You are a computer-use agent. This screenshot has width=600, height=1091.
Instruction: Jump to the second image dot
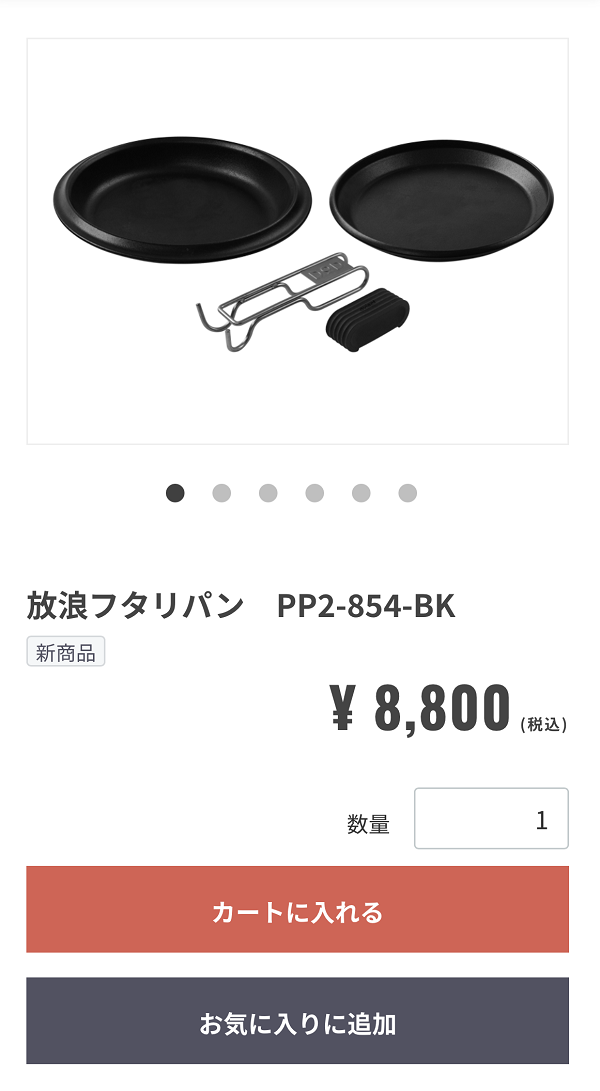click(222, 493)
